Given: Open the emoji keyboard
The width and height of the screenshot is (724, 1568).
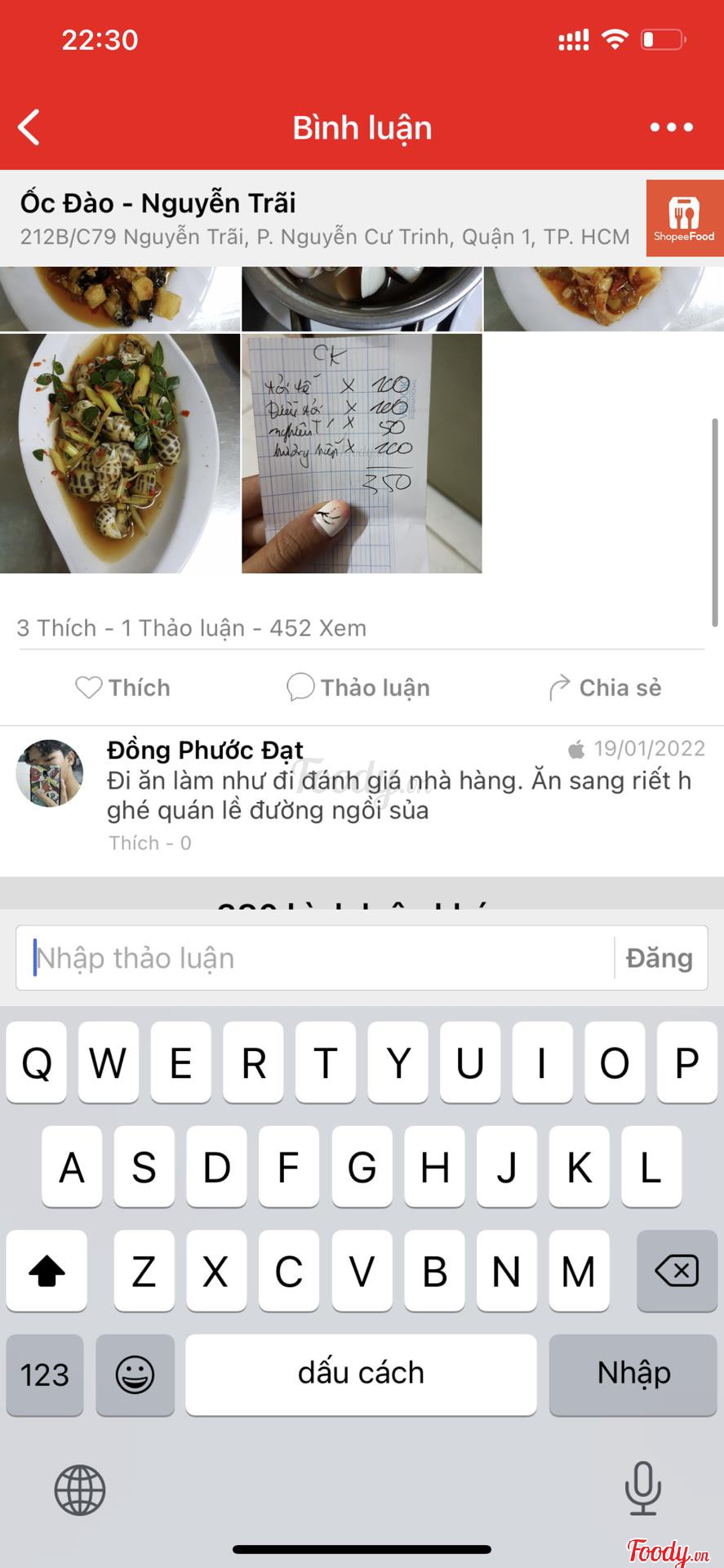Looking at the screenshot, I should [135, 1374].
